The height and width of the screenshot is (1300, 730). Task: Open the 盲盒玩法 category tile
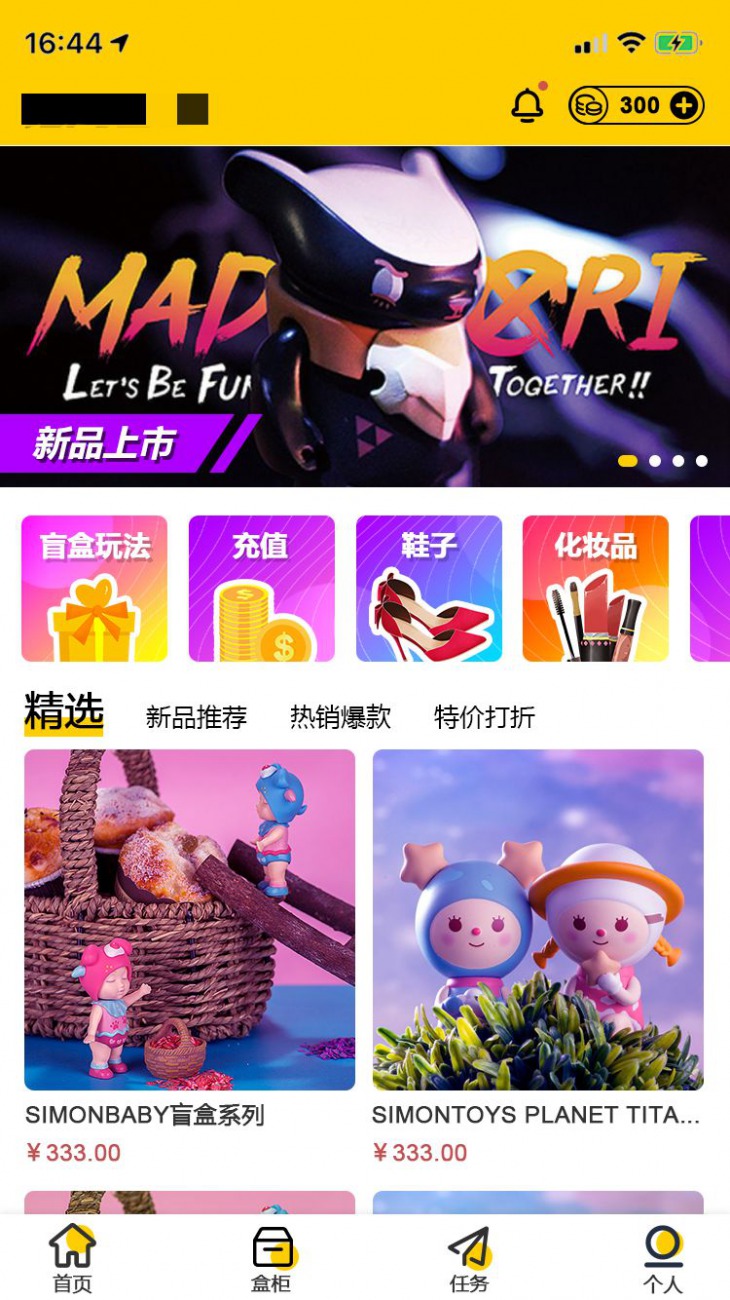pyautogui.click(x=94, y=588)
